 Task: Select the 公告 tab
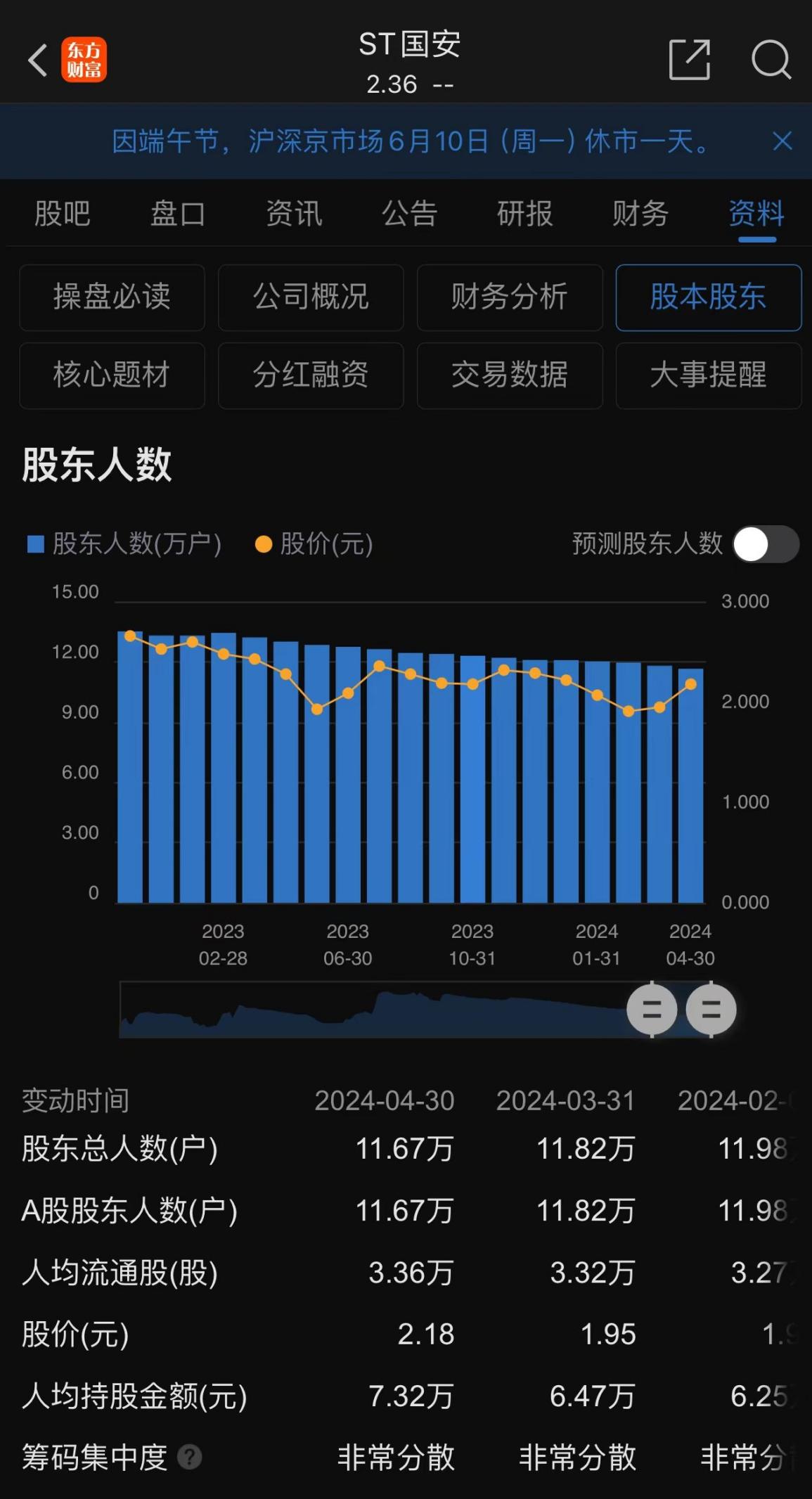pos(409,214)
